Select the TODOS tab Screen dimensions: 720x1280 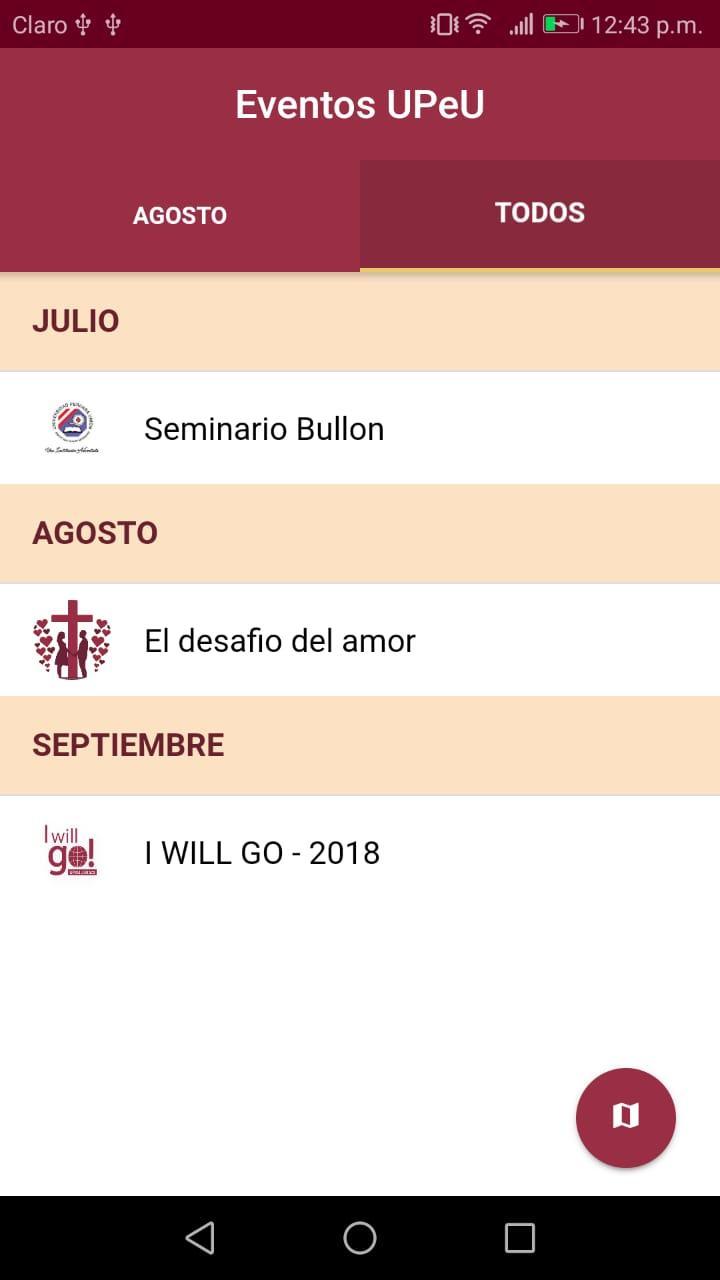540,212
